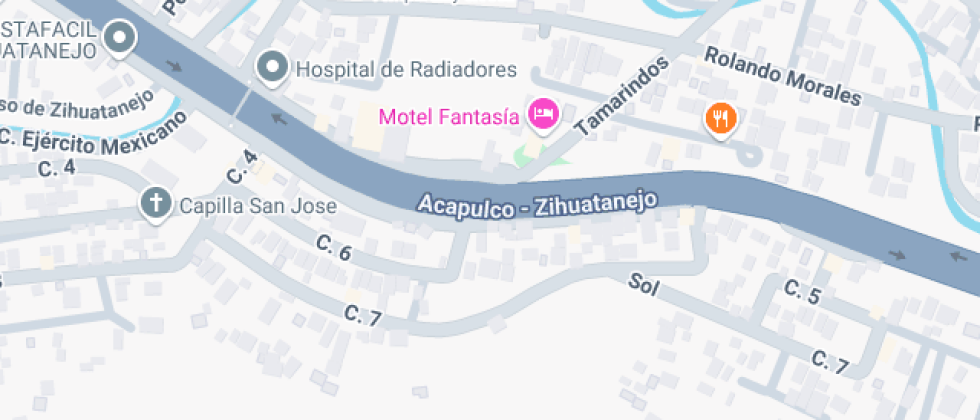Select the Zihuatanejo business pin at top left
The height and width of the screenshot is (420, 980).
(121, 40)
